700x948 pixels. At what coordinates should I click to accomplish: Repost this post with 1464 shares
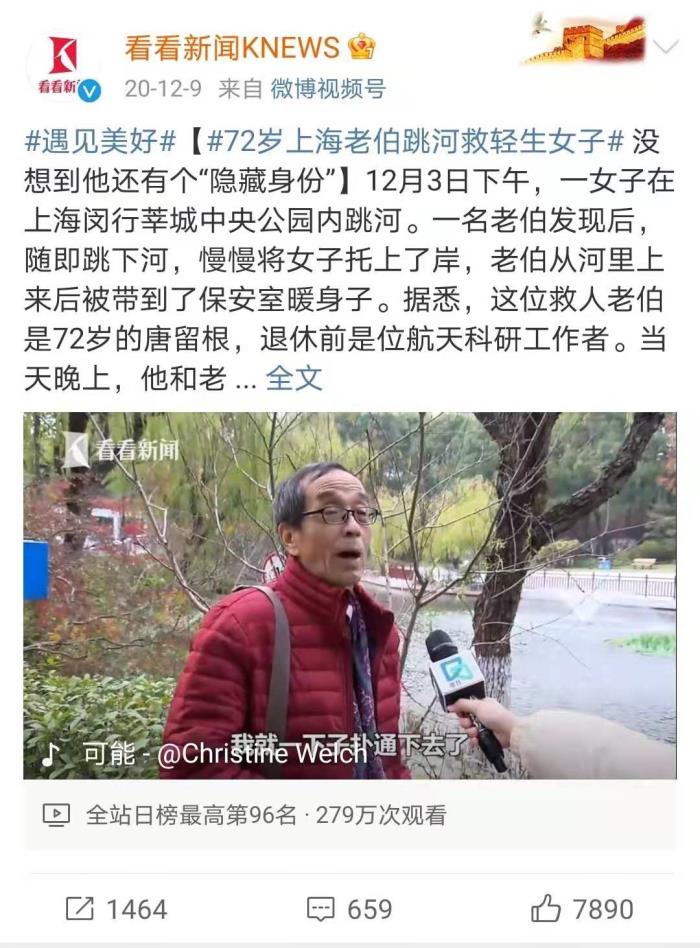pos(116,908)
